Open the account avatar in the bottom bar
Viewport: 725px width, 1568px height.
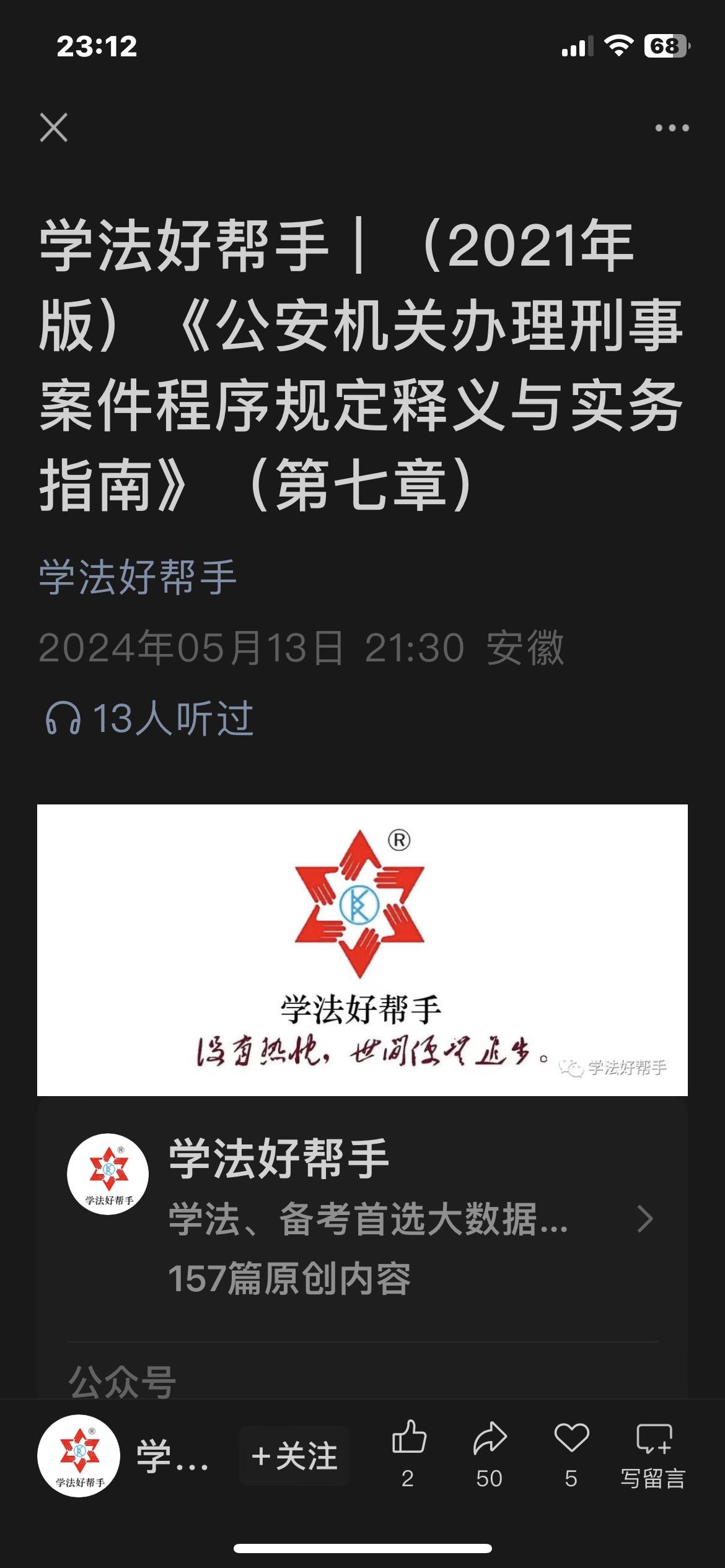pos(79,1456)
